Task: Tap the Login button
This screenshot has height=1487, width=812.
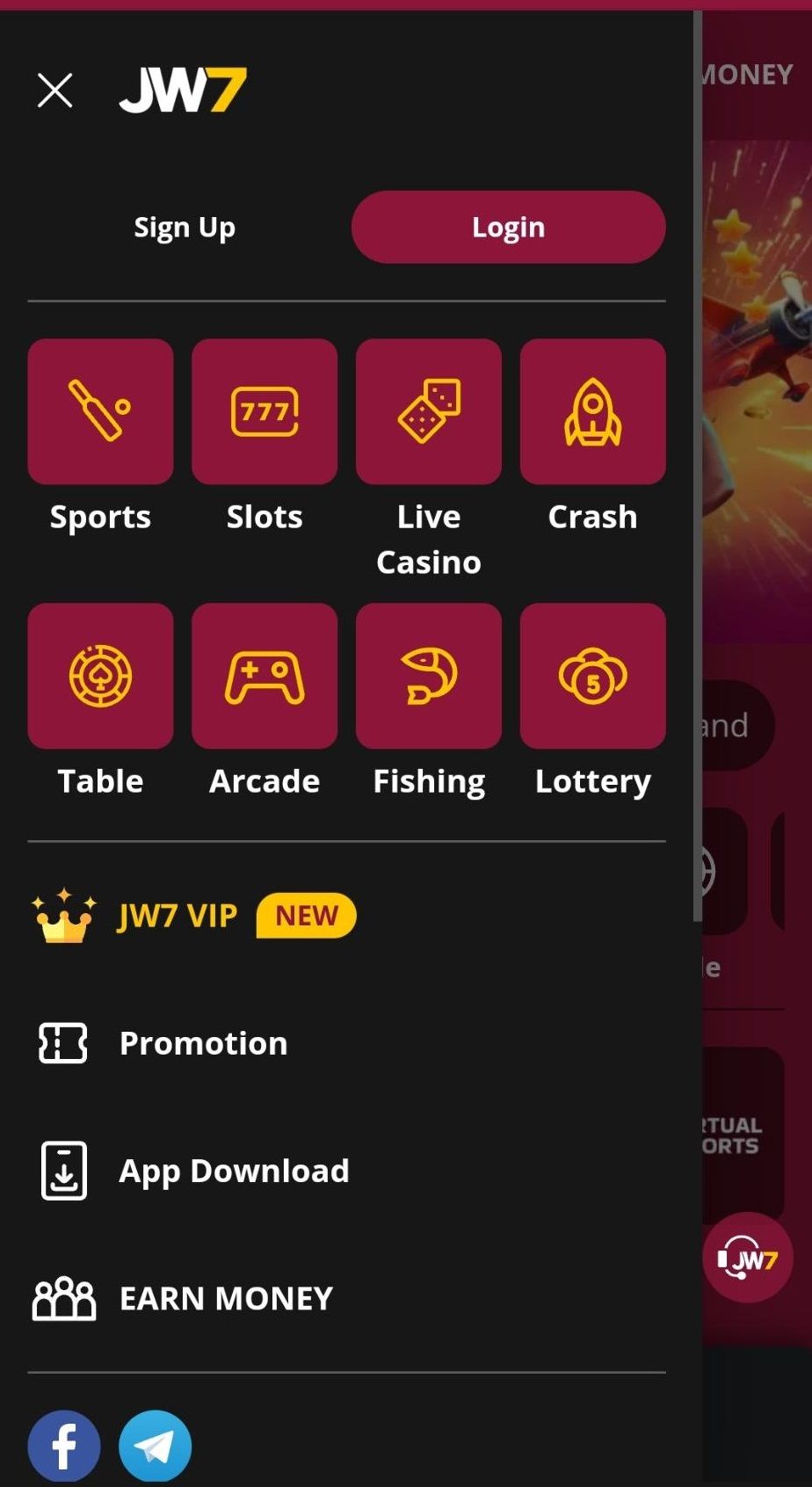Action: pyautogui.click(x=508, y=228)
